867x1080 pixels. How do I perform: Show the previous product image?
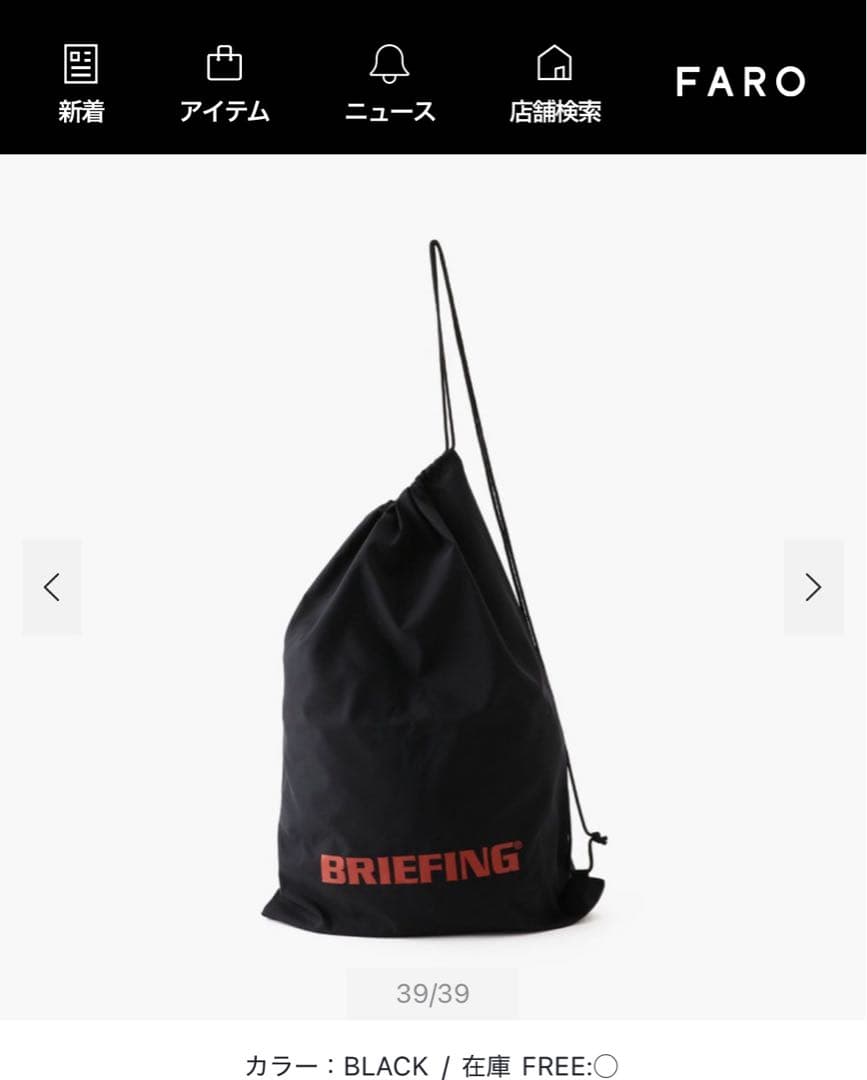pyautogui.click(x=52, y=587)
